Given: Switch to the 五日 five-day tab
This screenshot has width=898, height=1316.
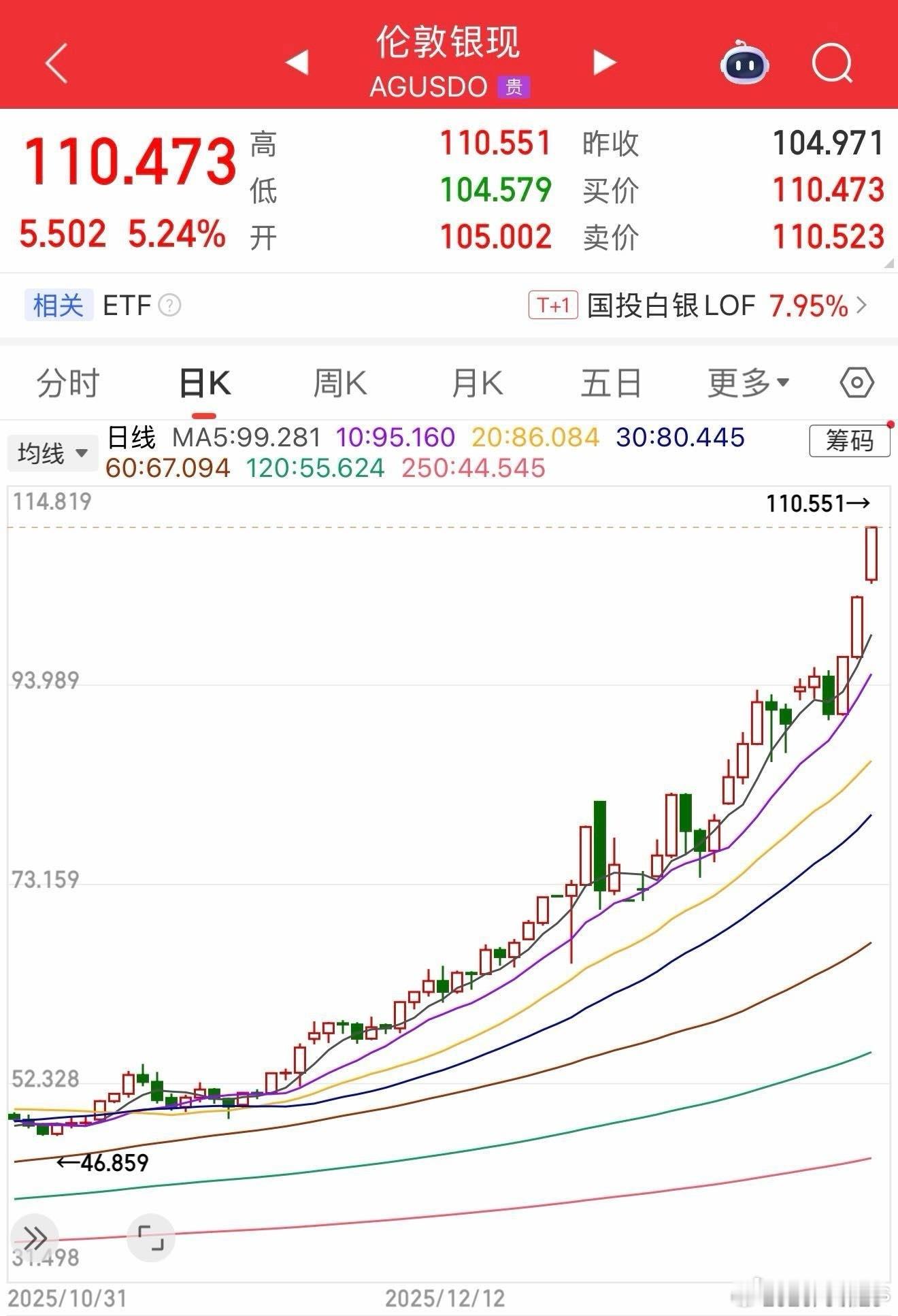Looking at the screenshot, I should [611, 382].
